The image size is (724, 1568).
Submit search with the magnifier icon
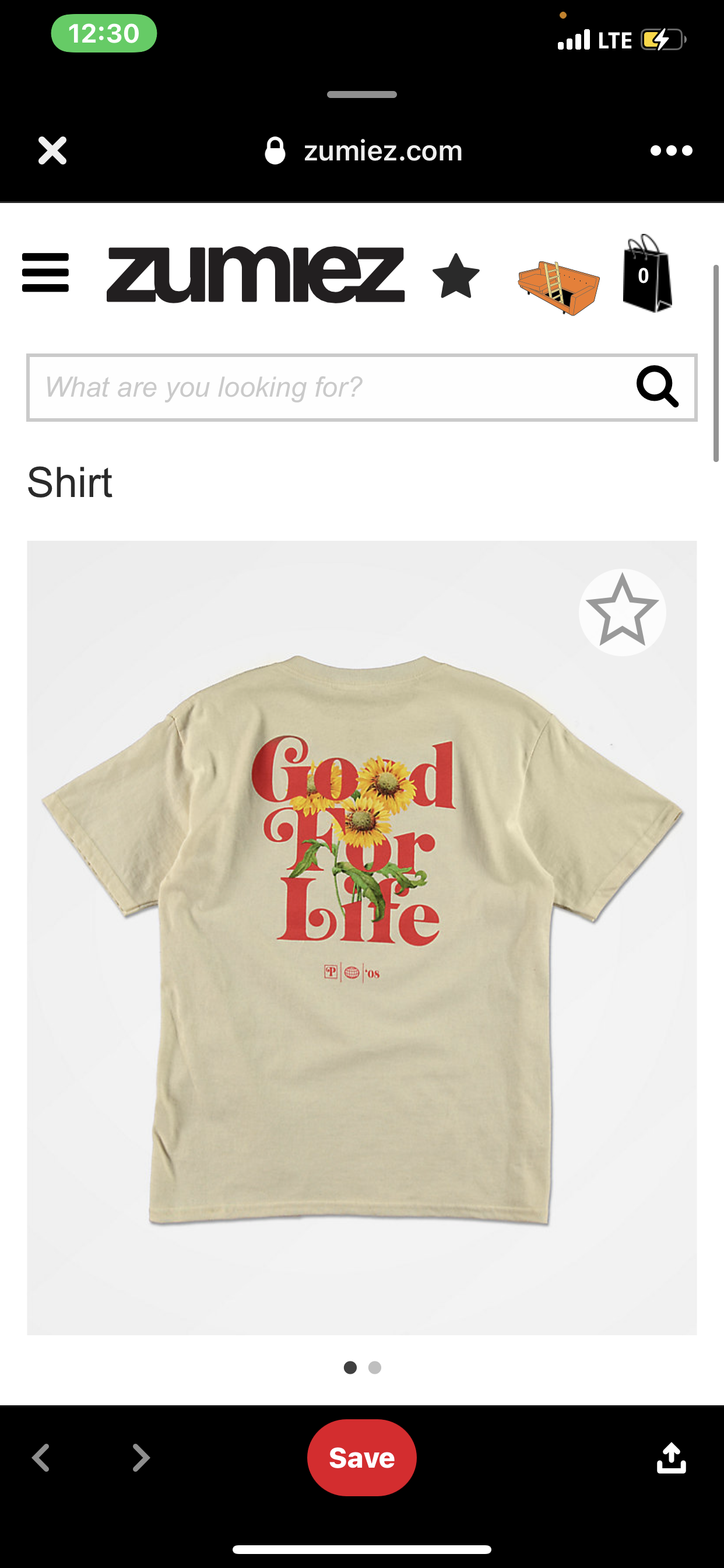click(657, 386)
